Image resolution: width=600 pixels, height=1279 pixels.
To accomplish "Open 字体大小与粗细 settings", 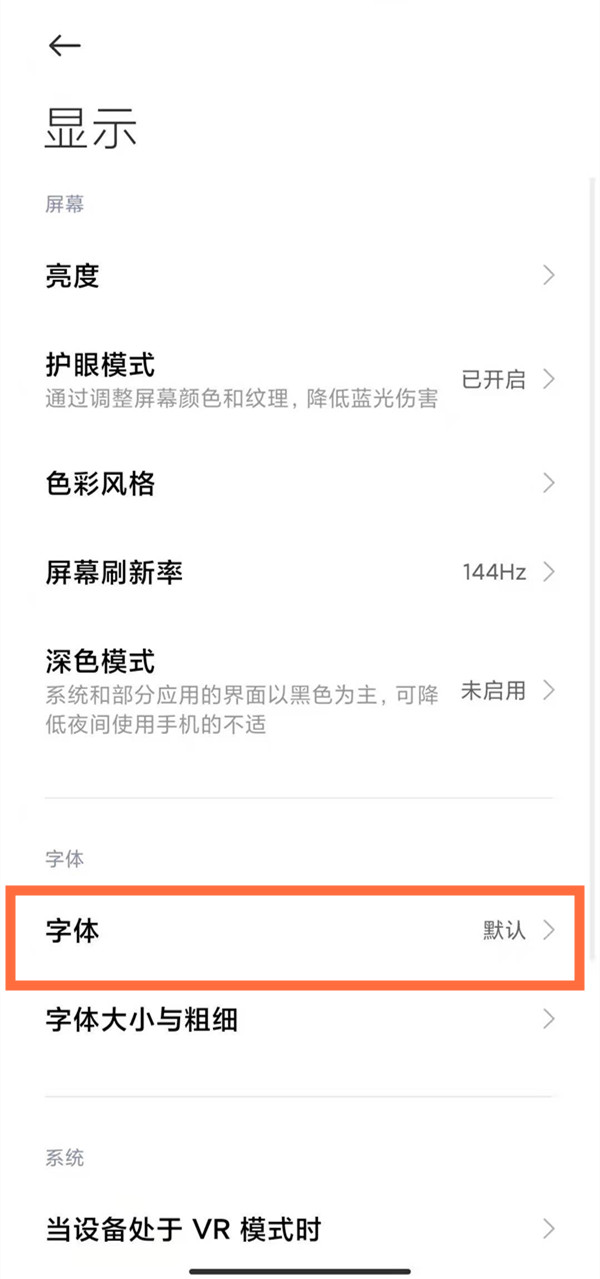I will 300,1020.
